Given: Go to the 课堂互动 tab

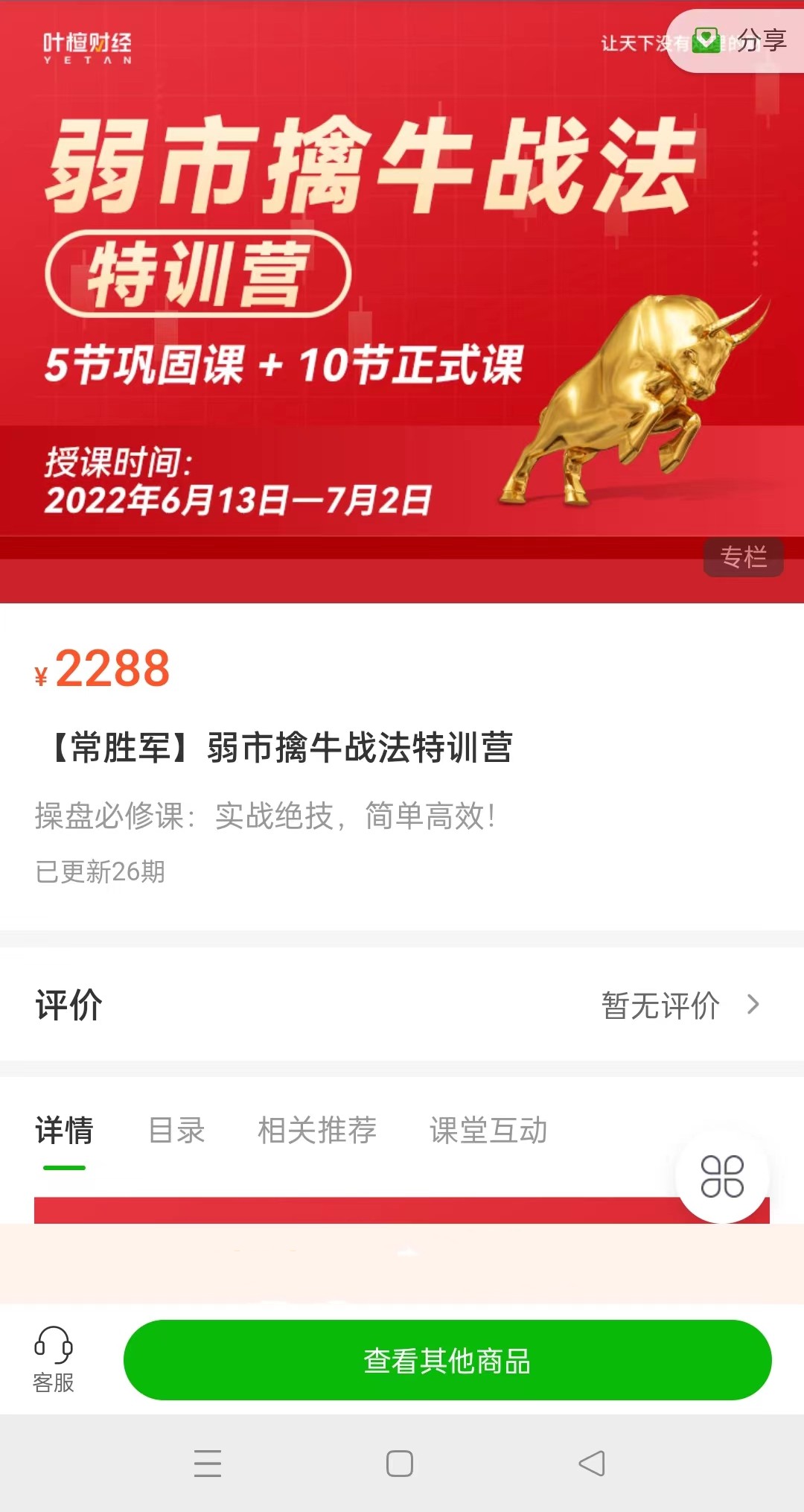Looking at the screenshot, I should click(488, 1131).
